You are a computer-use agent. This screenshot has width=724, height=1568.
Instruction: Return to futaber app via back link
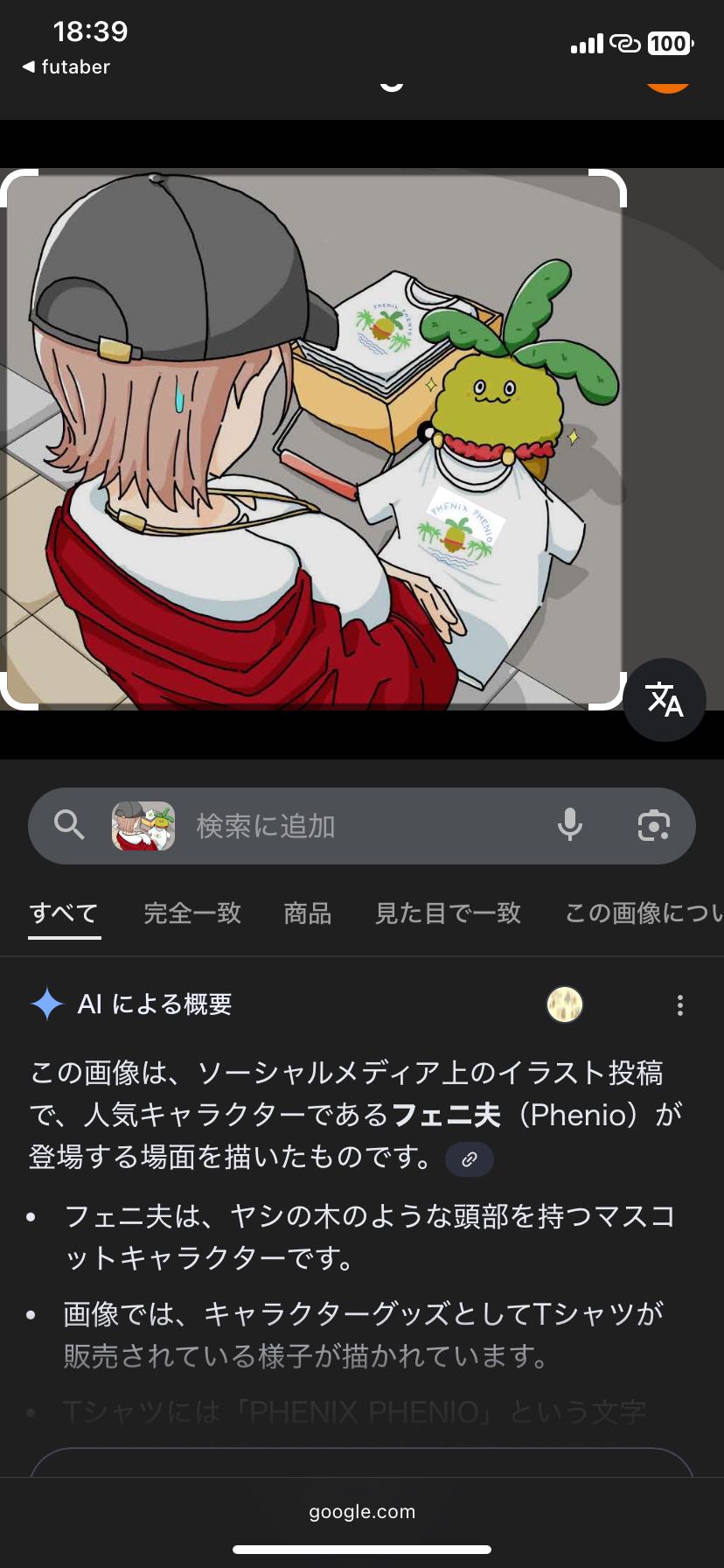tap(66, 66)
